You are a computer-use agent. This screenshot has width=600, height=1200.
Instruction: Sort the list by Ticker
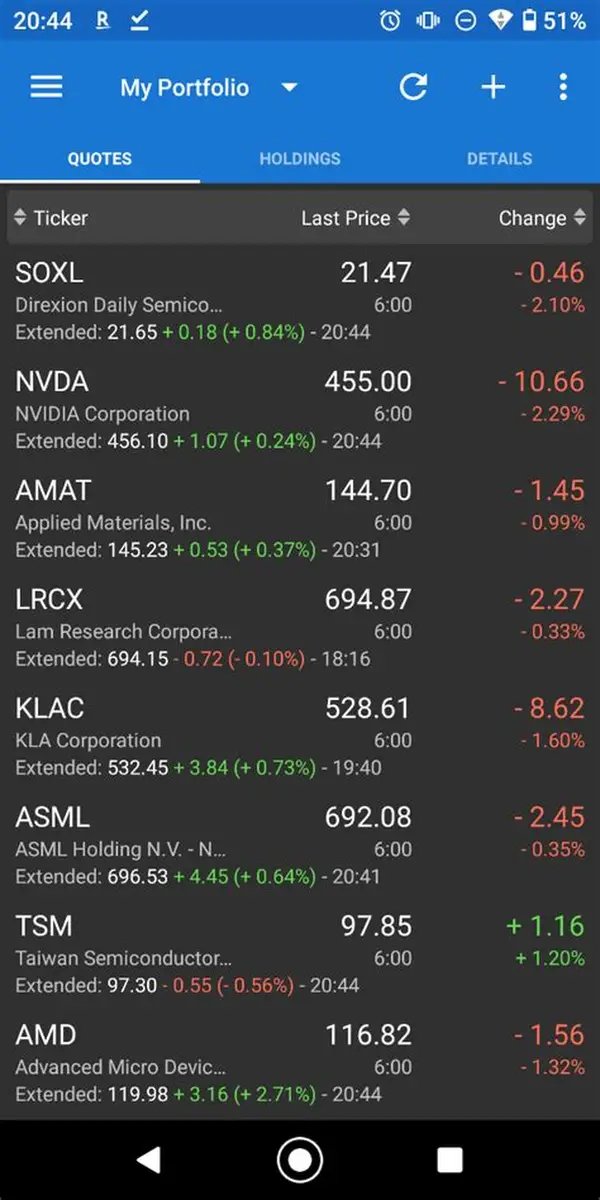(50, 218)
